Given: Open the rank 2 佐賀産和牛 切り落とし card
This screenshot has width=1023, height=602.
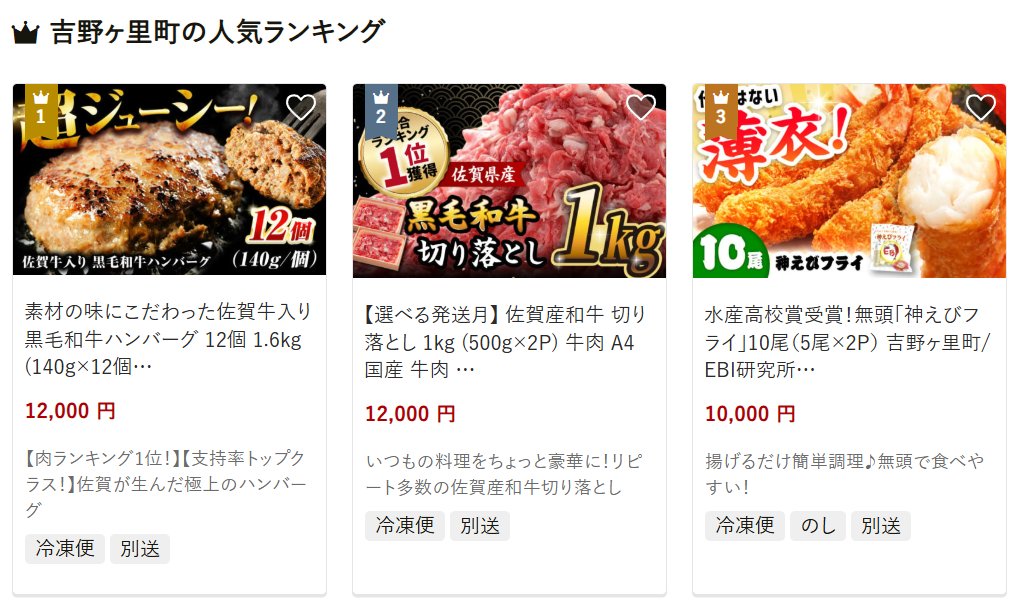Looking at the screenshot, I should coord(508,339).
